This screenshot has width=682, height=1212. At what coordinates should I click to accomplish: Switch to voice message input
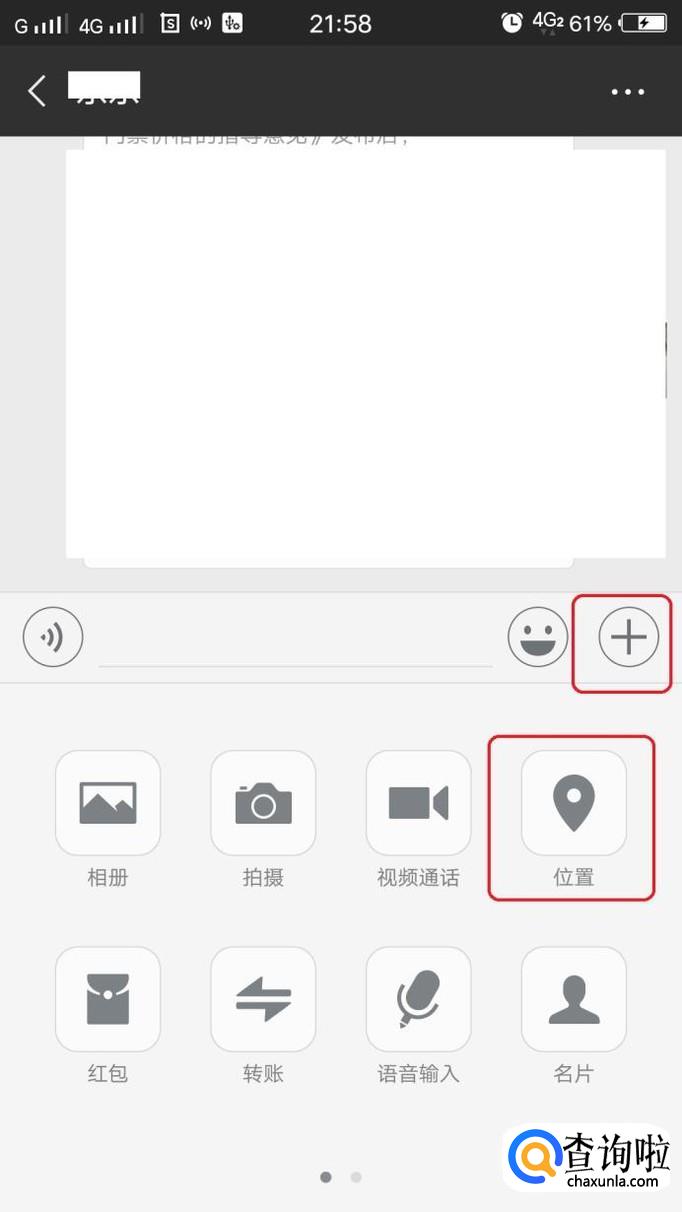(x=53, y=636)
